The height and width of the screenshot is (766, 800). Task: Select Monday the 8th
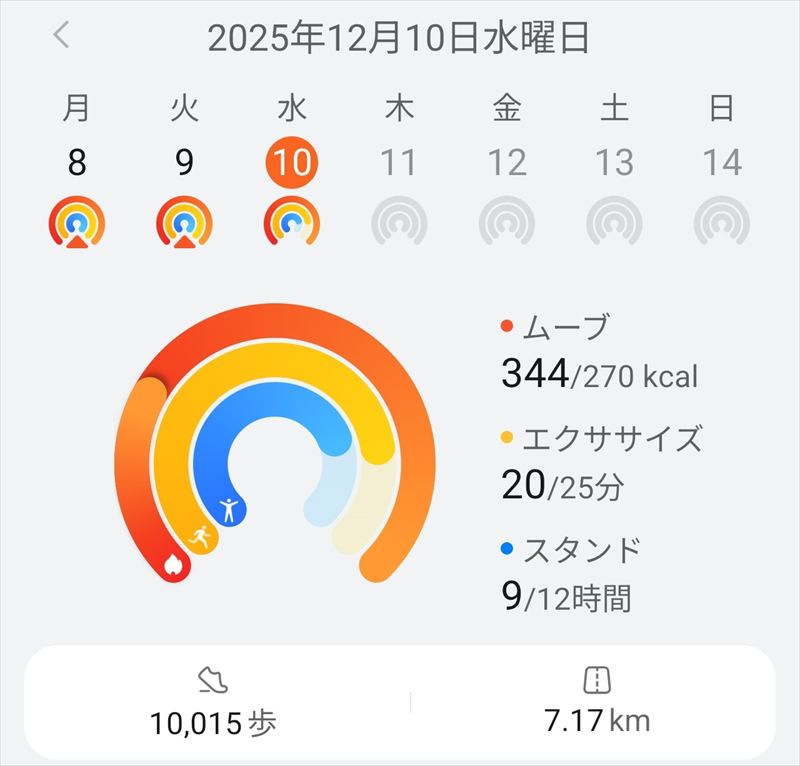(77, 162)
